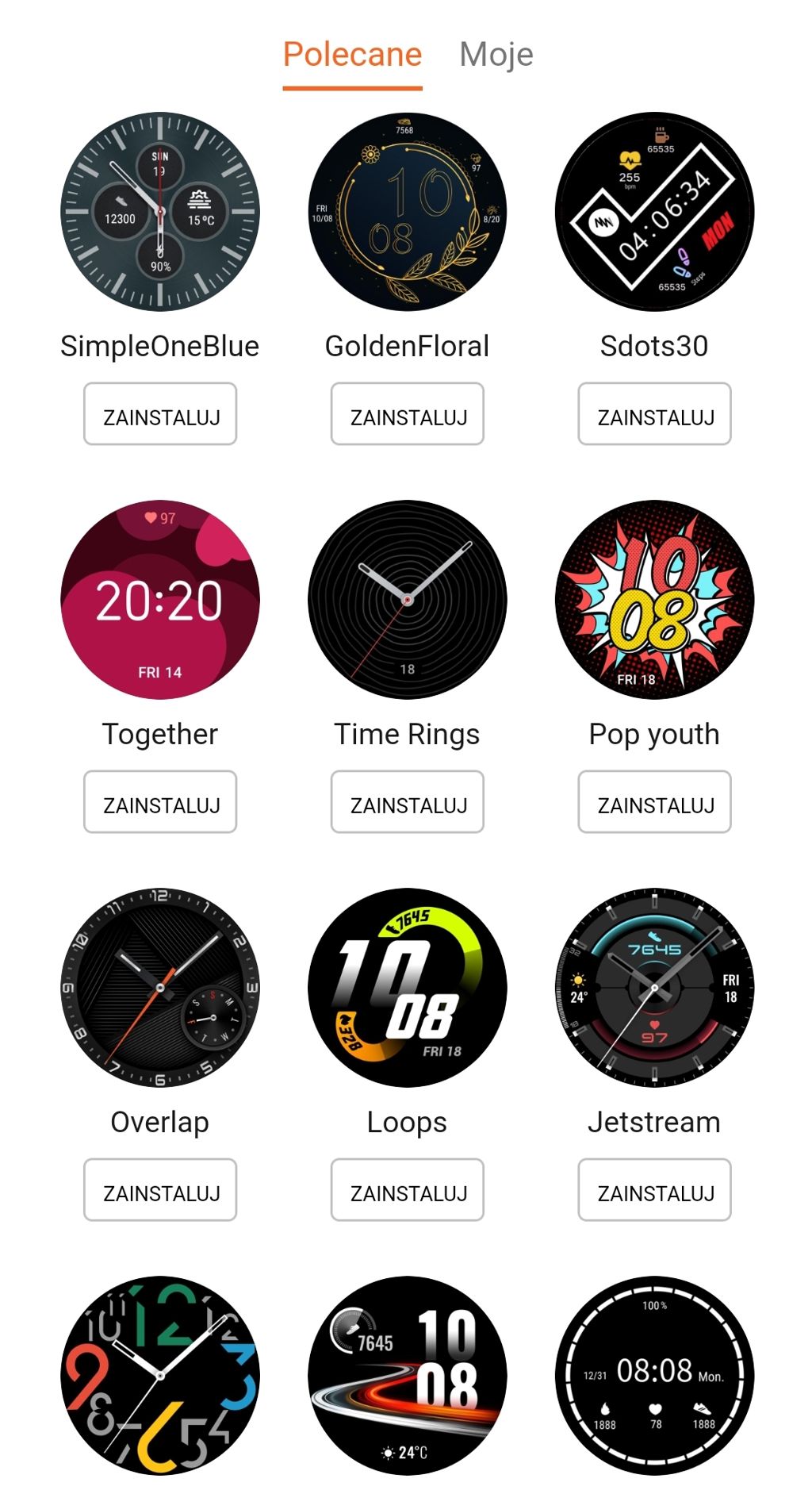The width and height of the screenshot is (812, 1490).
Task: Open the Time Rings watch face
Action: tap(407, 599)
